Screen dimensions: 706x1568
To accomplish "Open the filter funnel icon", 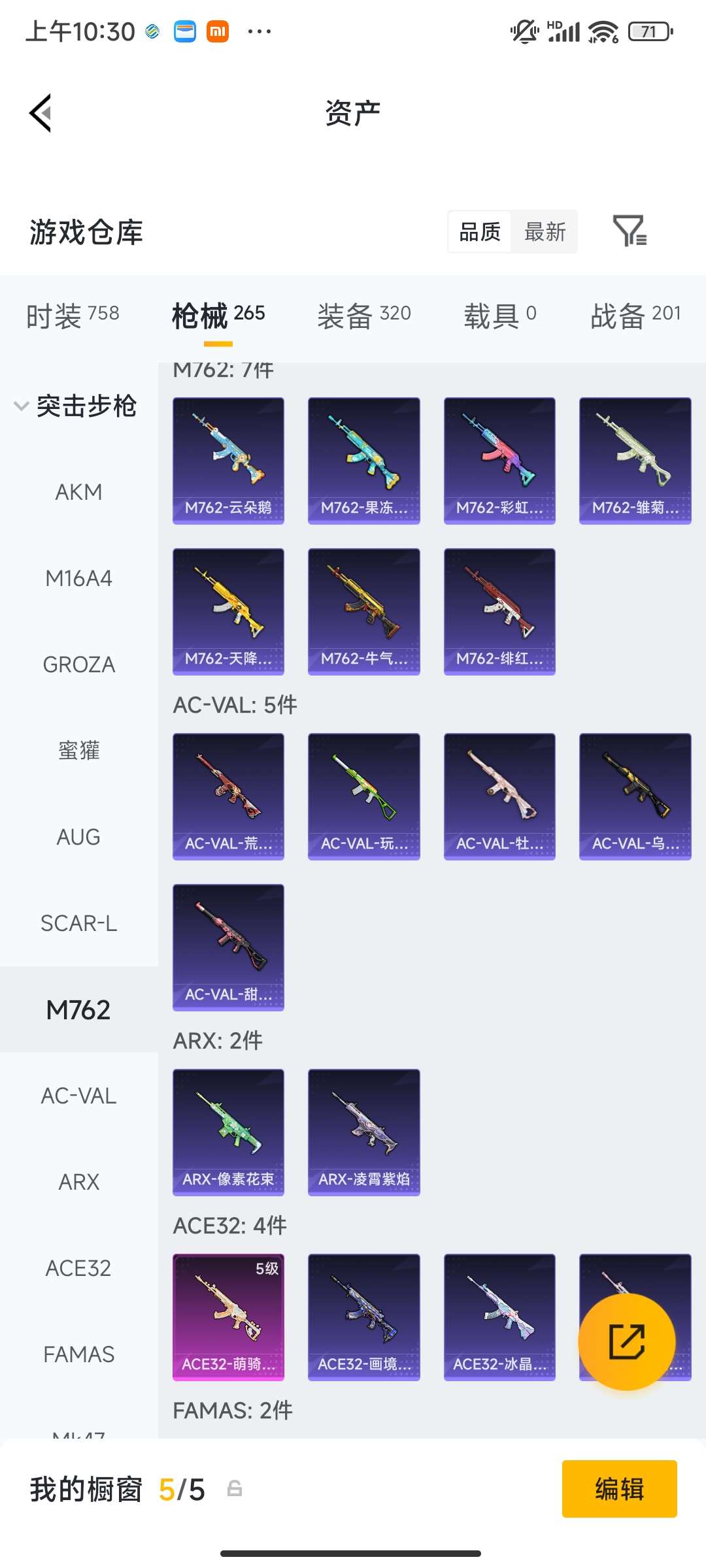I will [630, 231].
